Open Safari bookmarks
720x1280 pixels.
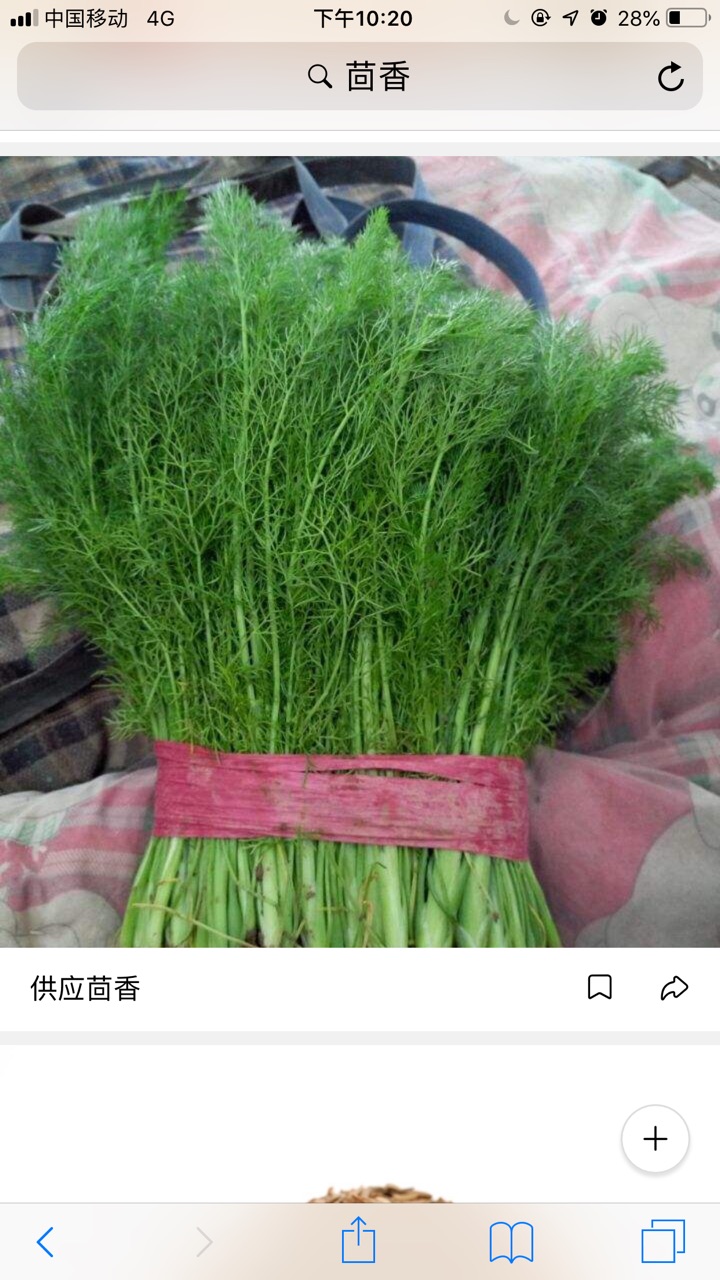point(511,1242)
